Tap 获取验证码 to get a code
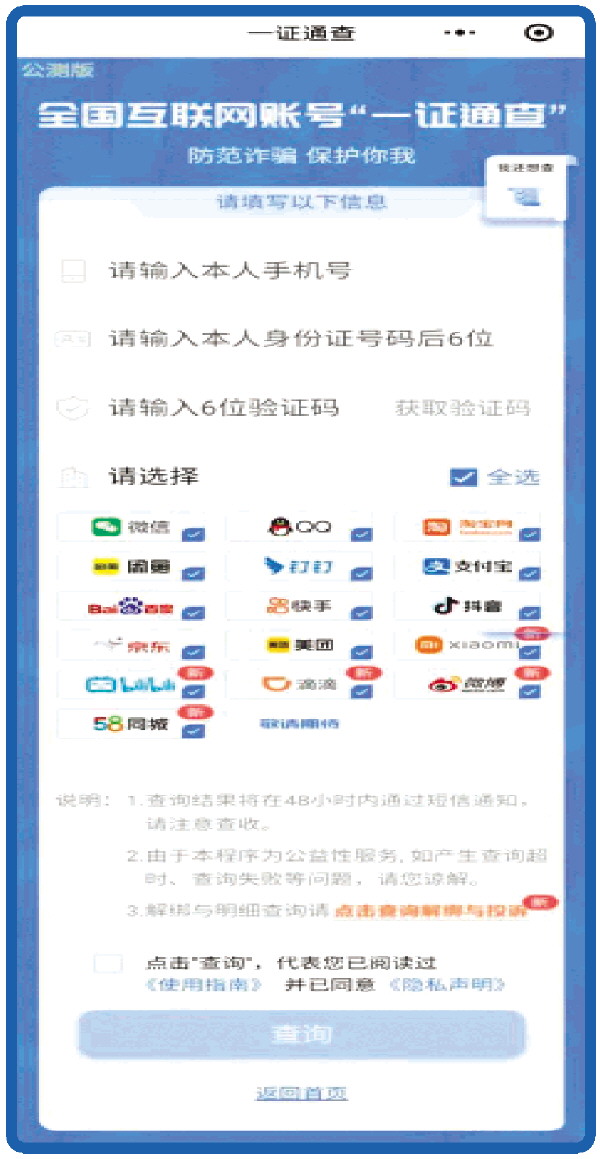 [462, 408]
